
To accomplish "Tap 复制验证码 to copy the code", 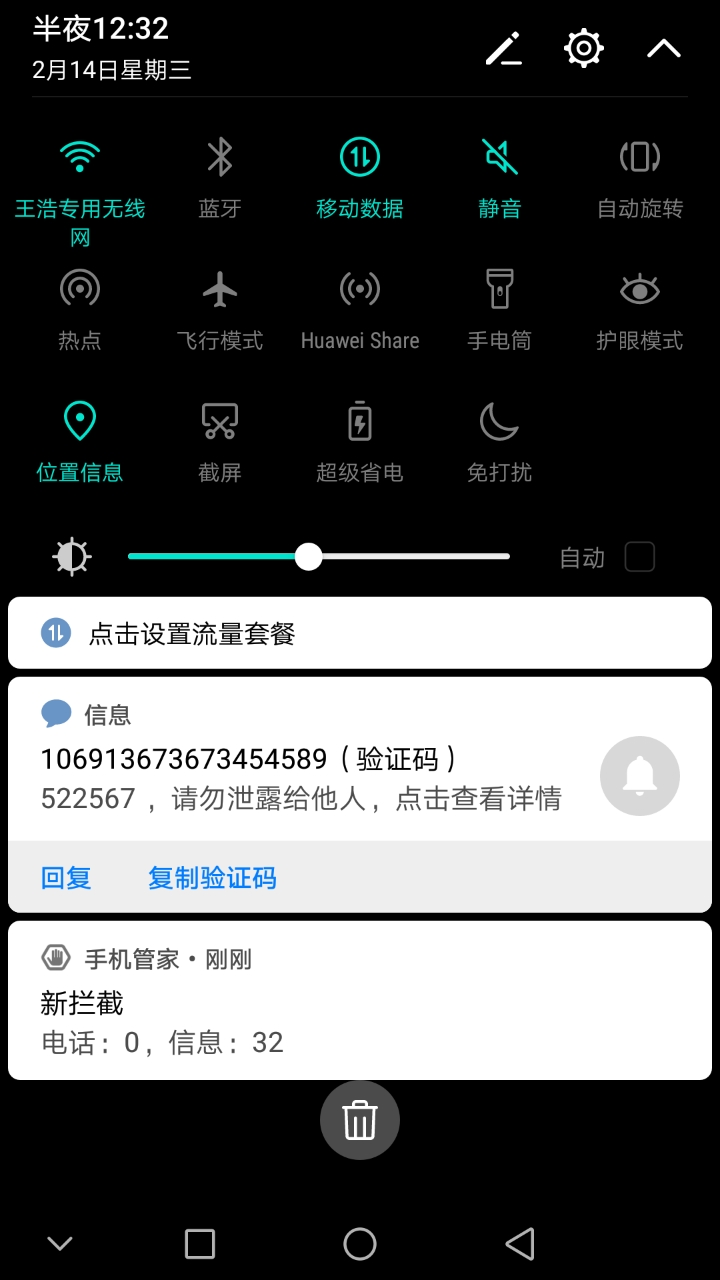I will pyautogui.click(x=212, y=877).
